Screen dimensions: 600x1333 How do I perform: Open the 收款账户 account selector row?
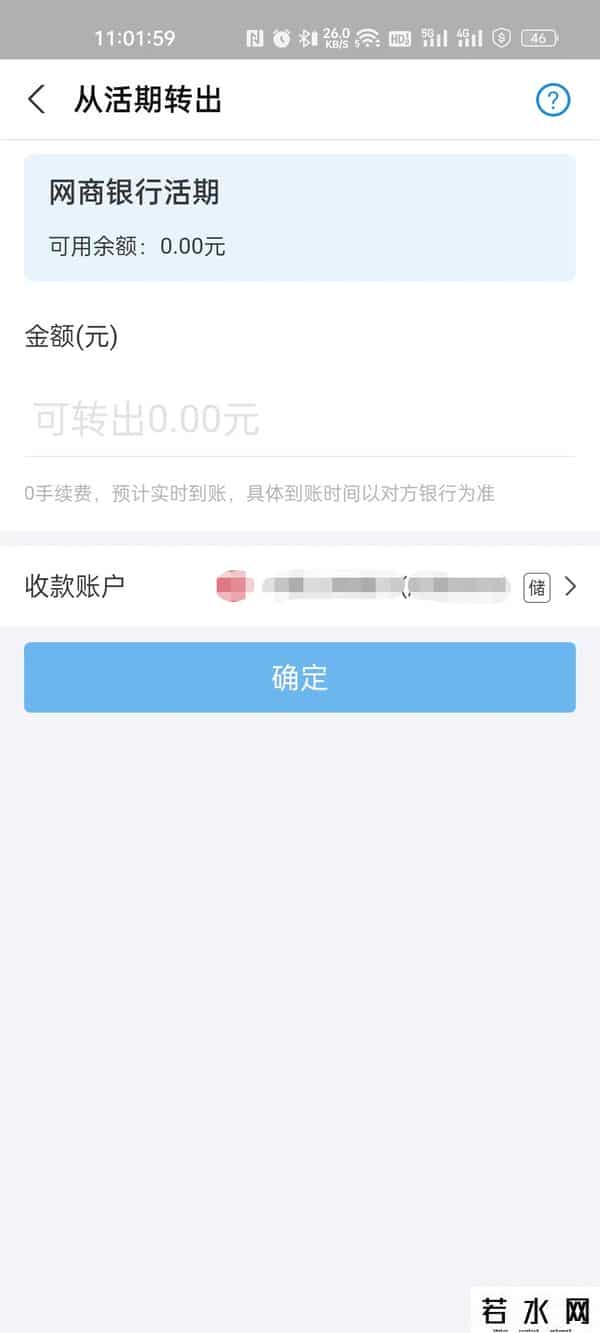tap(300, 586)
